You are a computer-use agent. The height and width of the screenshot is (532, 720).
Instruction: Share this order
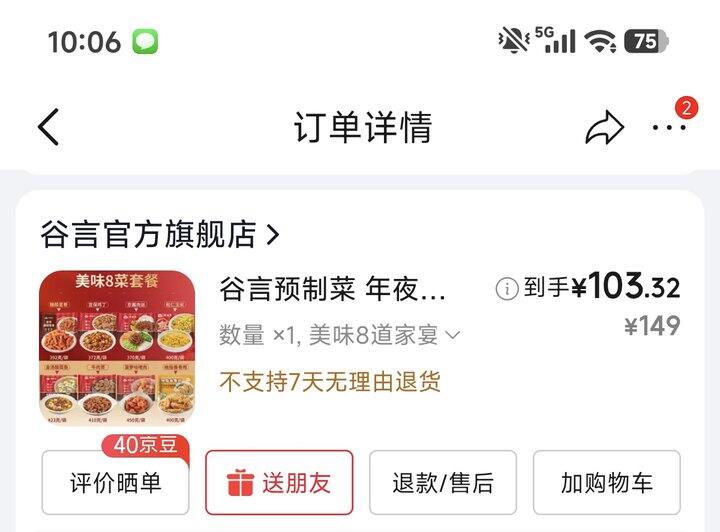(604, 128)
